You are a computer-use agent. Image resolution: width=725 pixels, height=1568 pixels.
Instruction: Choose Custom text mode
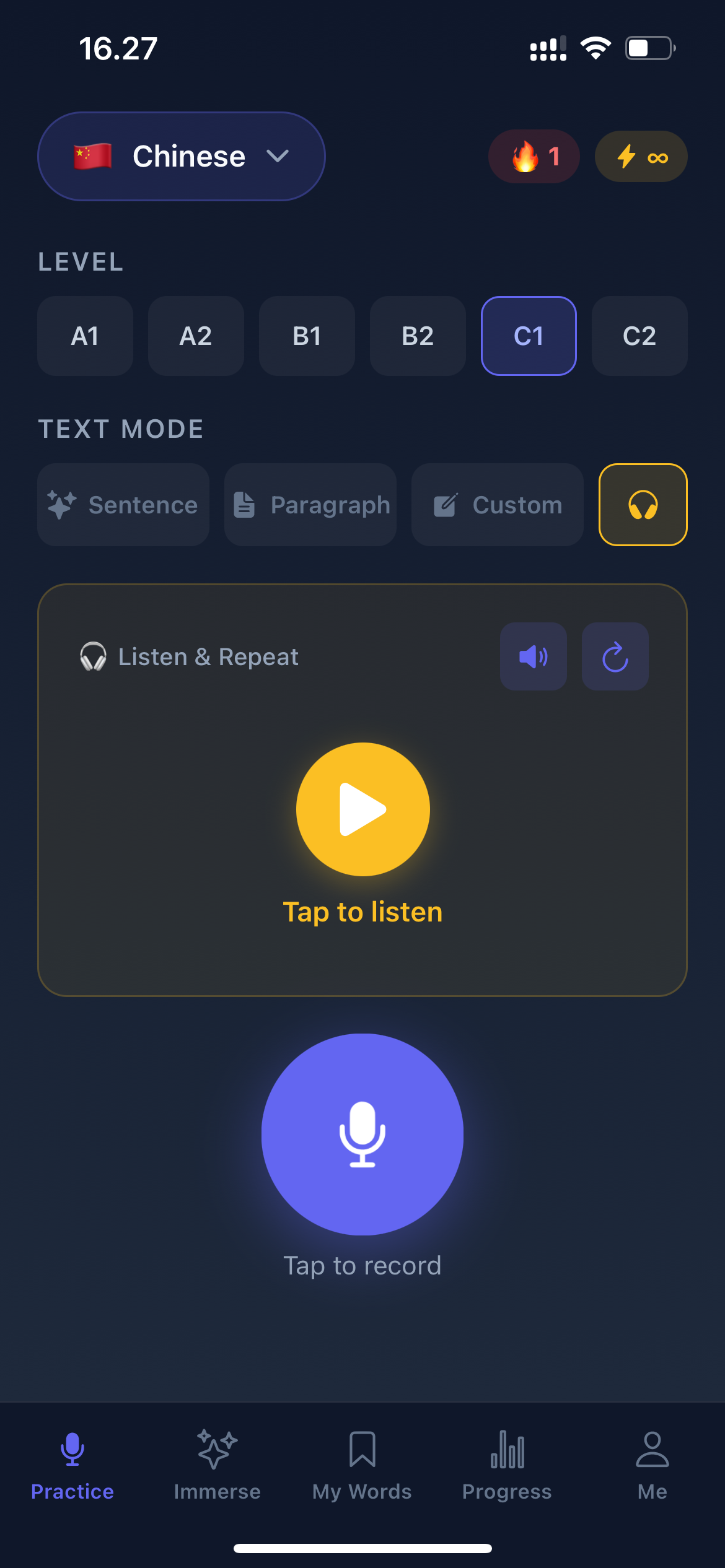pyautogui.click(x=497, y=505)
